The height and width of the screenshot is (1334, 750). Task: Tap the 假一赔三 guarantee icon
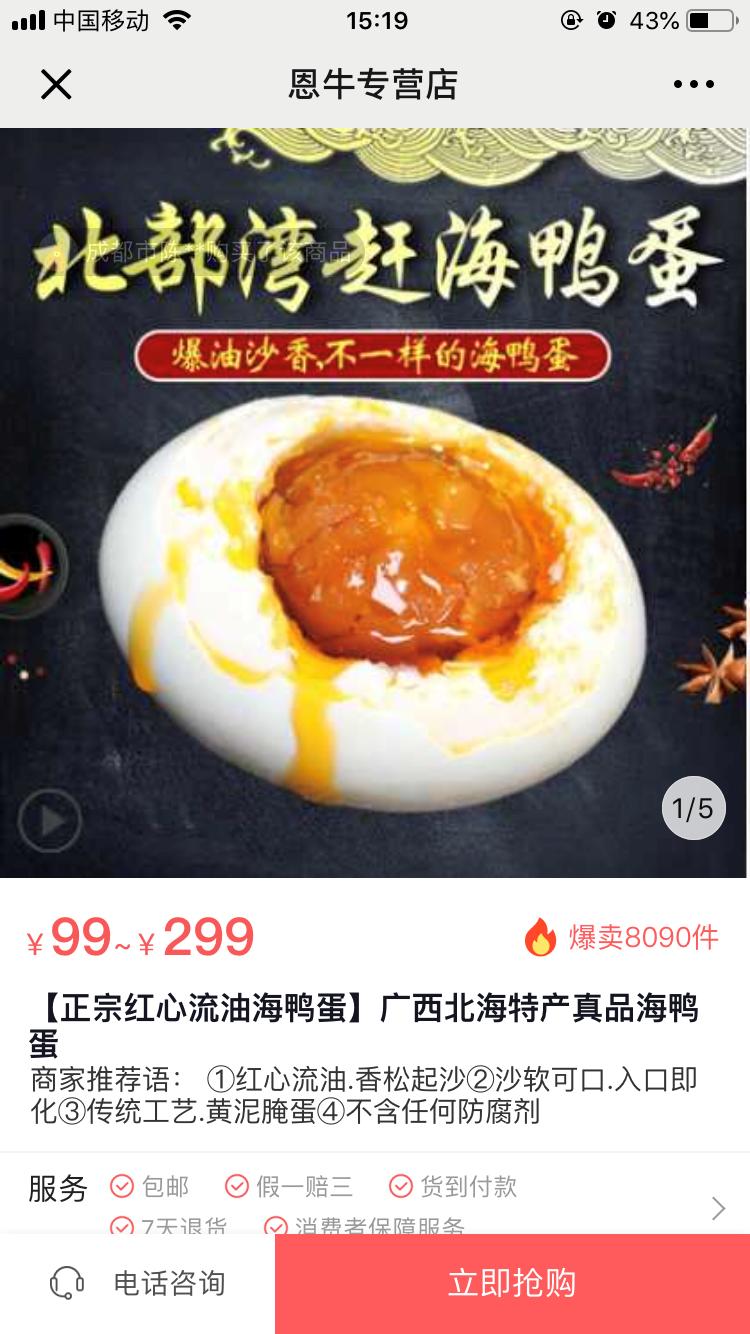[x=236, y=1187]
